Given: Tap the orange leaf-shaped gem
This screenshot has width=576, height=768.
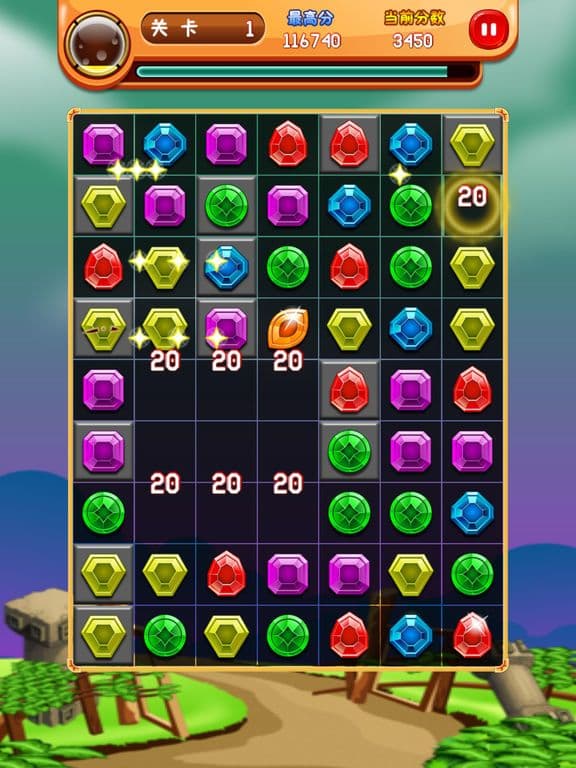Looking at the screenshot, I should pyautogui.click(x=288, y=328).
